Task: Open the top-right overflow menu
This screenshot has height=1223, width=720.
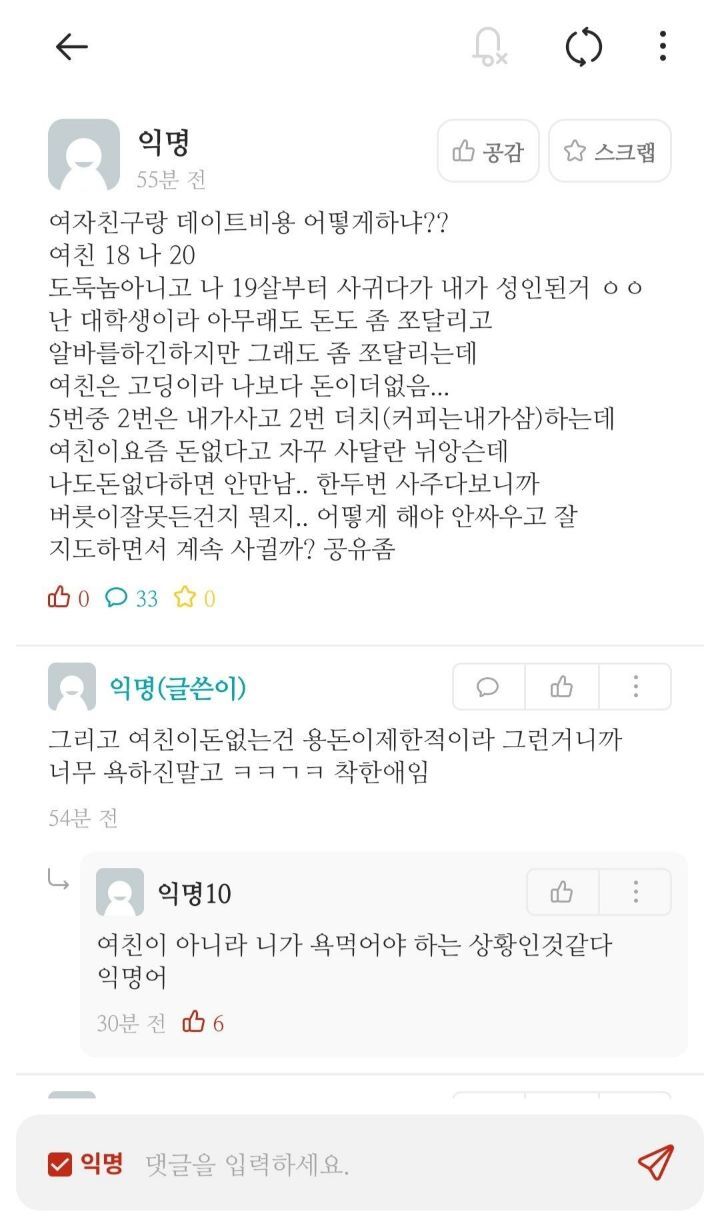Action: [662, 47]
